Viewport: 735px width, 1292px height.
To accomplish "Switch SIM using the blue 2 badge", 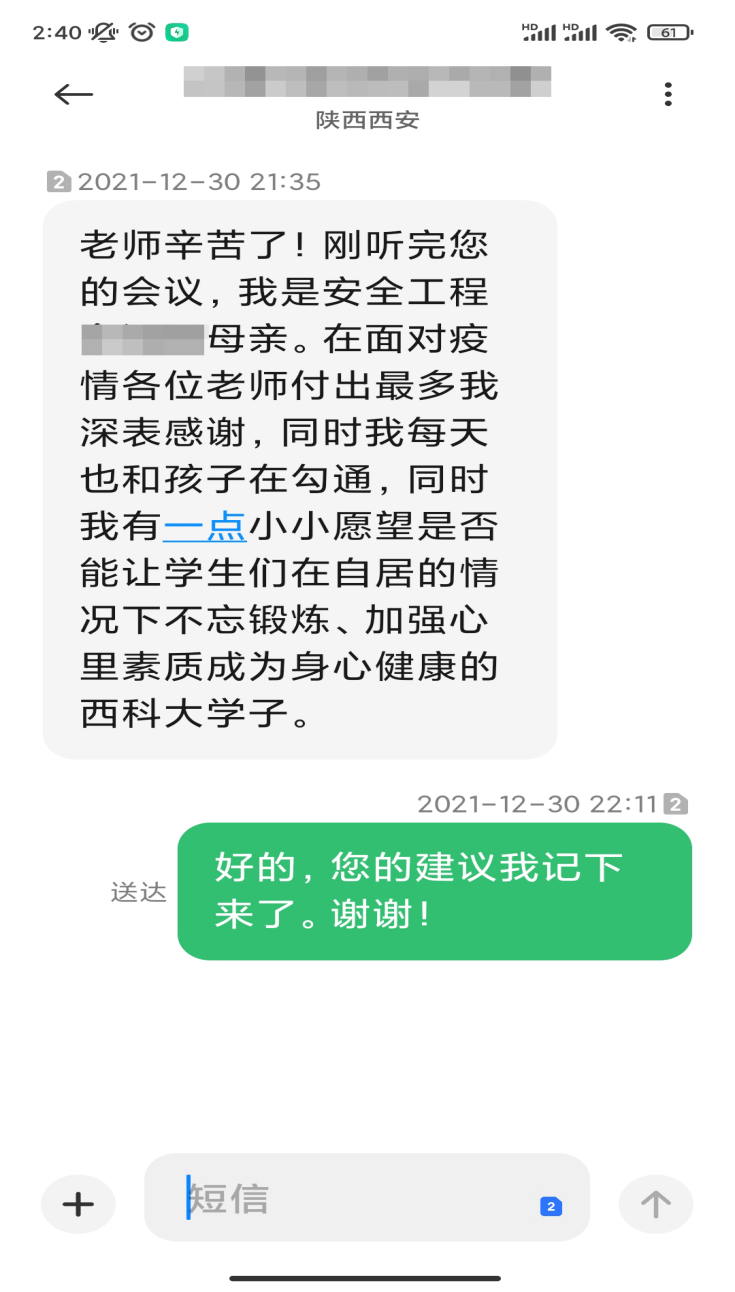I will click(551, 1206).
